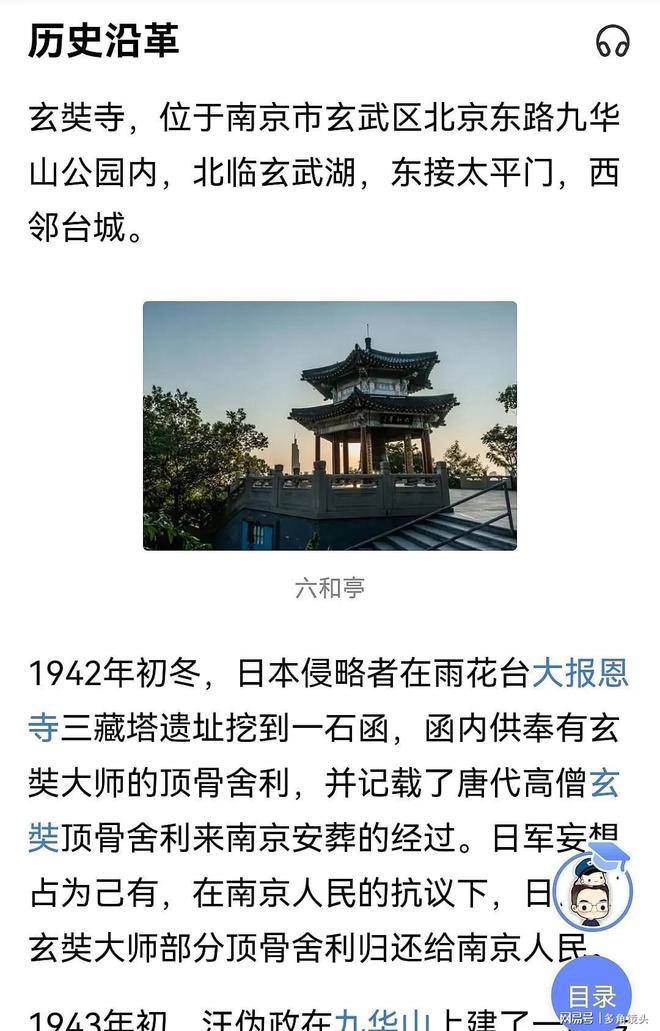Viewport: 660px width, 1031px height.
Task: Open the 目录 table of contents
Action: click(591, 995)
